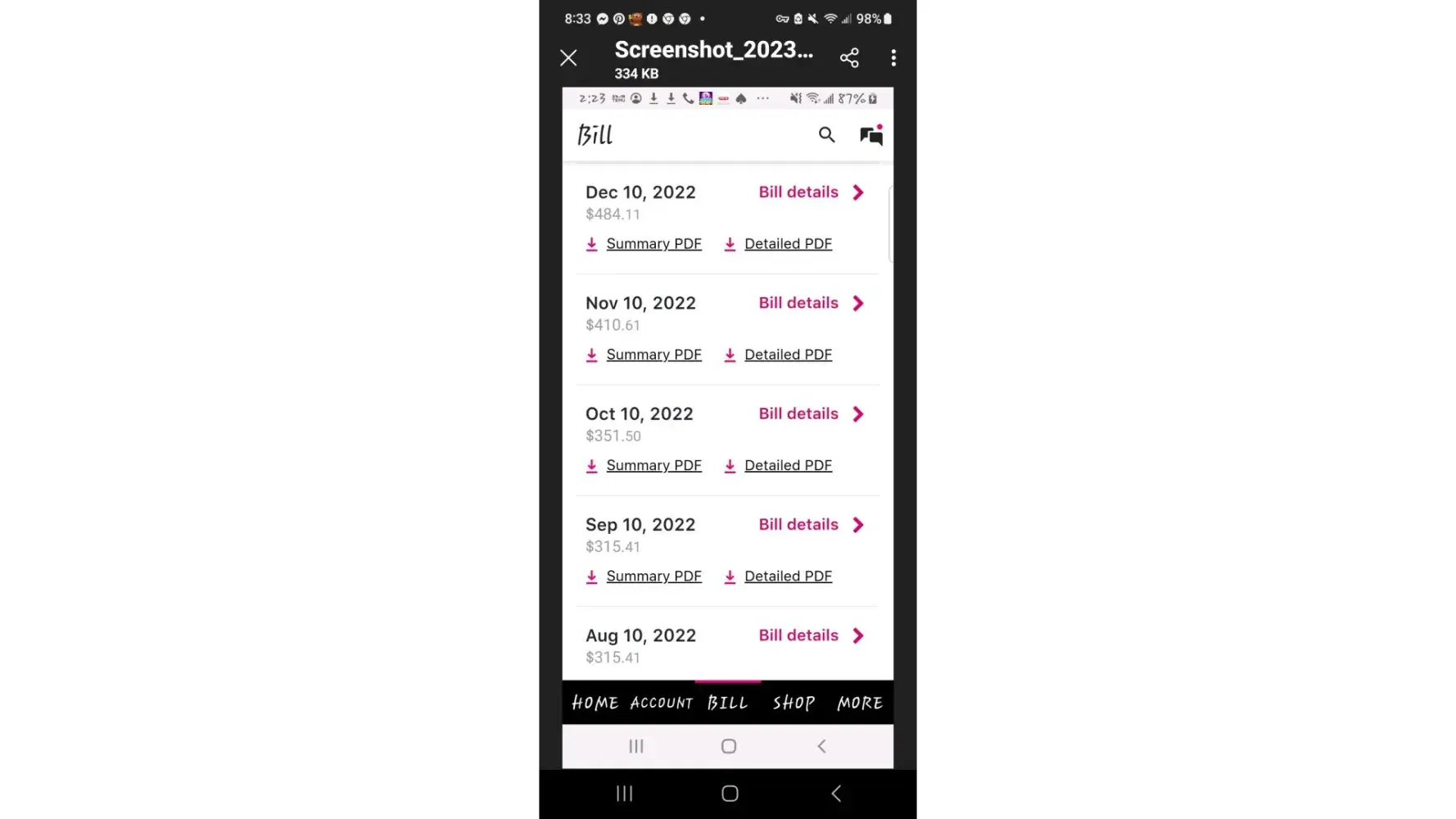Share this screenshot file

(849, 57)
